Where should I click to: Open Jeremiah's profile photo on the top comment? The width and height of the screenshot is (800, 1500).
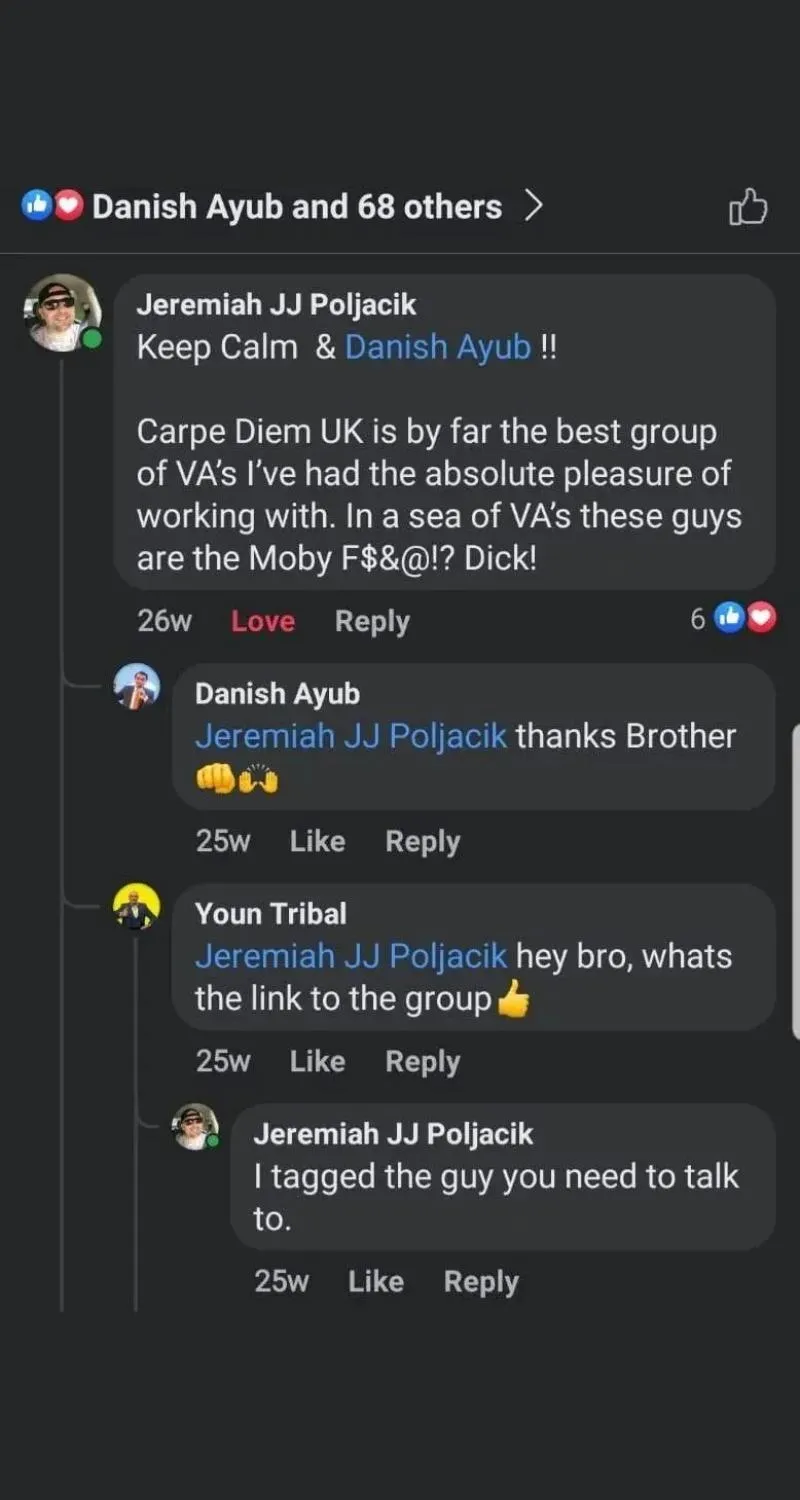click(62, 313)
